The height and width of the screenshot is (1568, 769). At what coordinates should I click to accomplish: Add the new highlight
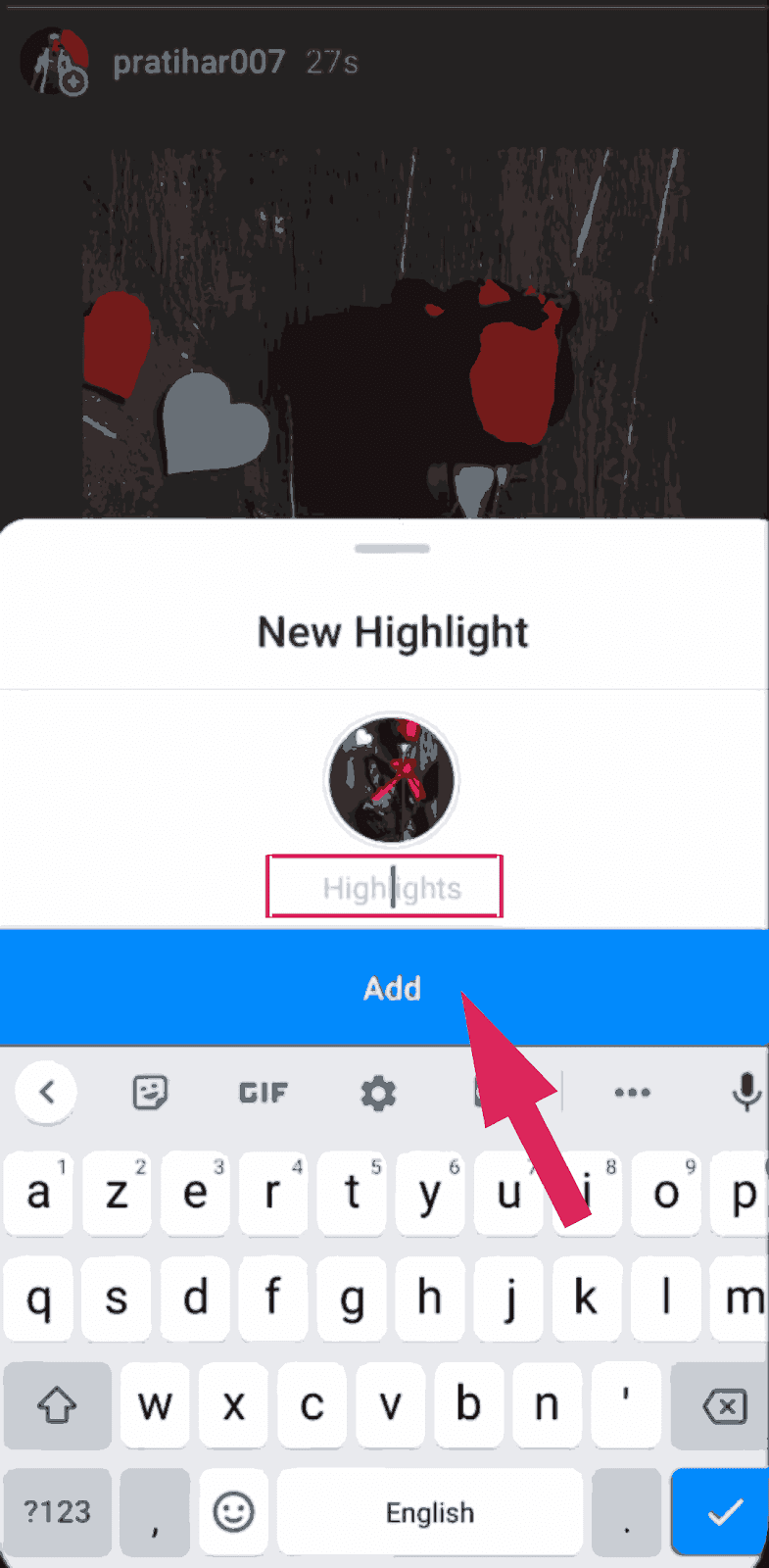(392, 988)
